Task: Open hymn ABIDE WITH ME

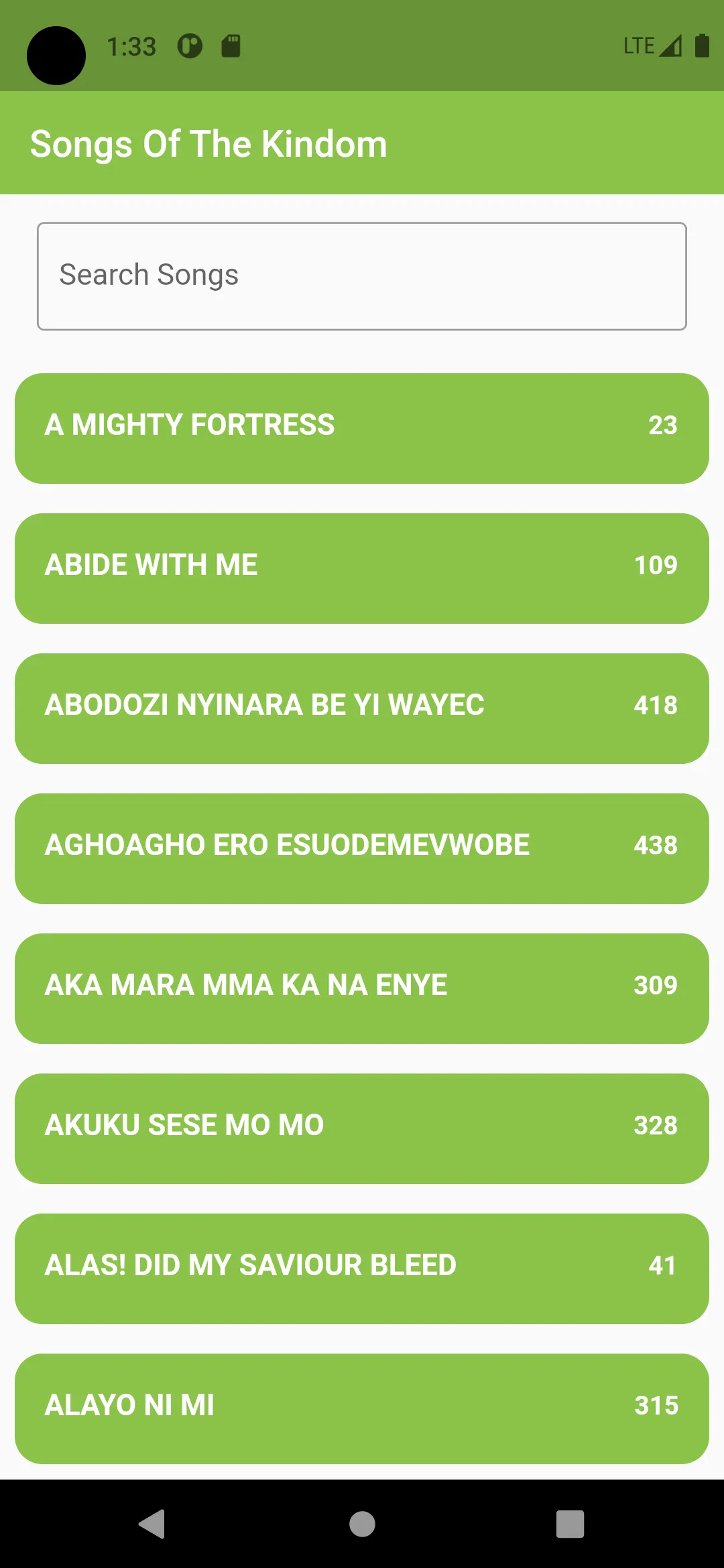Action: [x=362, y=568]
